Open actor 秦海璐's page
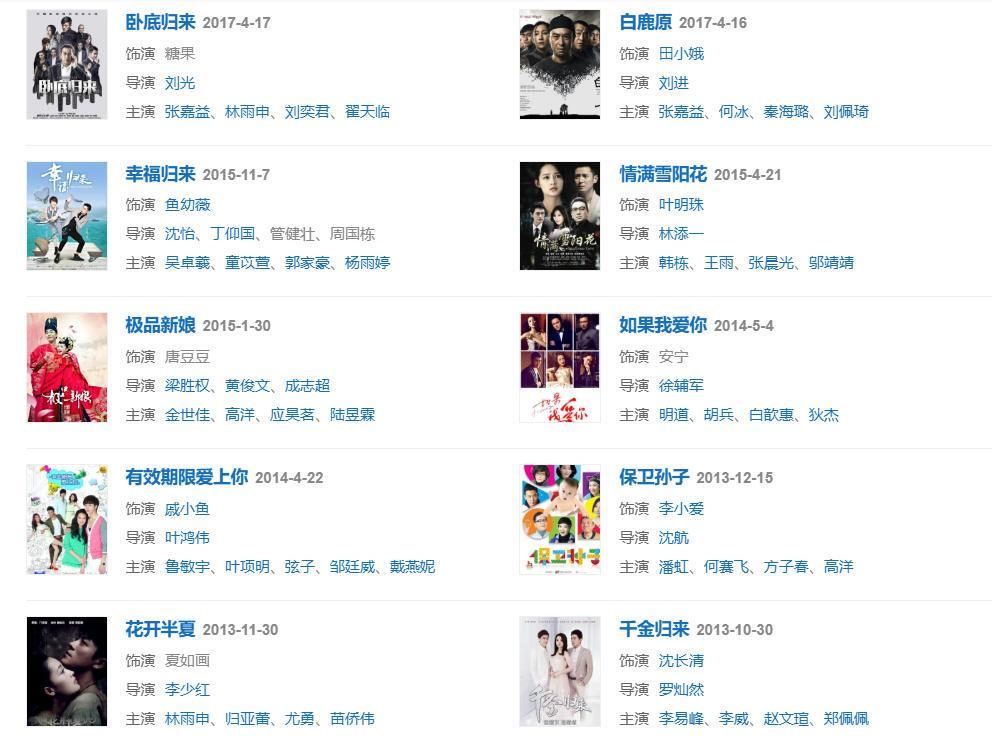 click(x=786, y=112)
